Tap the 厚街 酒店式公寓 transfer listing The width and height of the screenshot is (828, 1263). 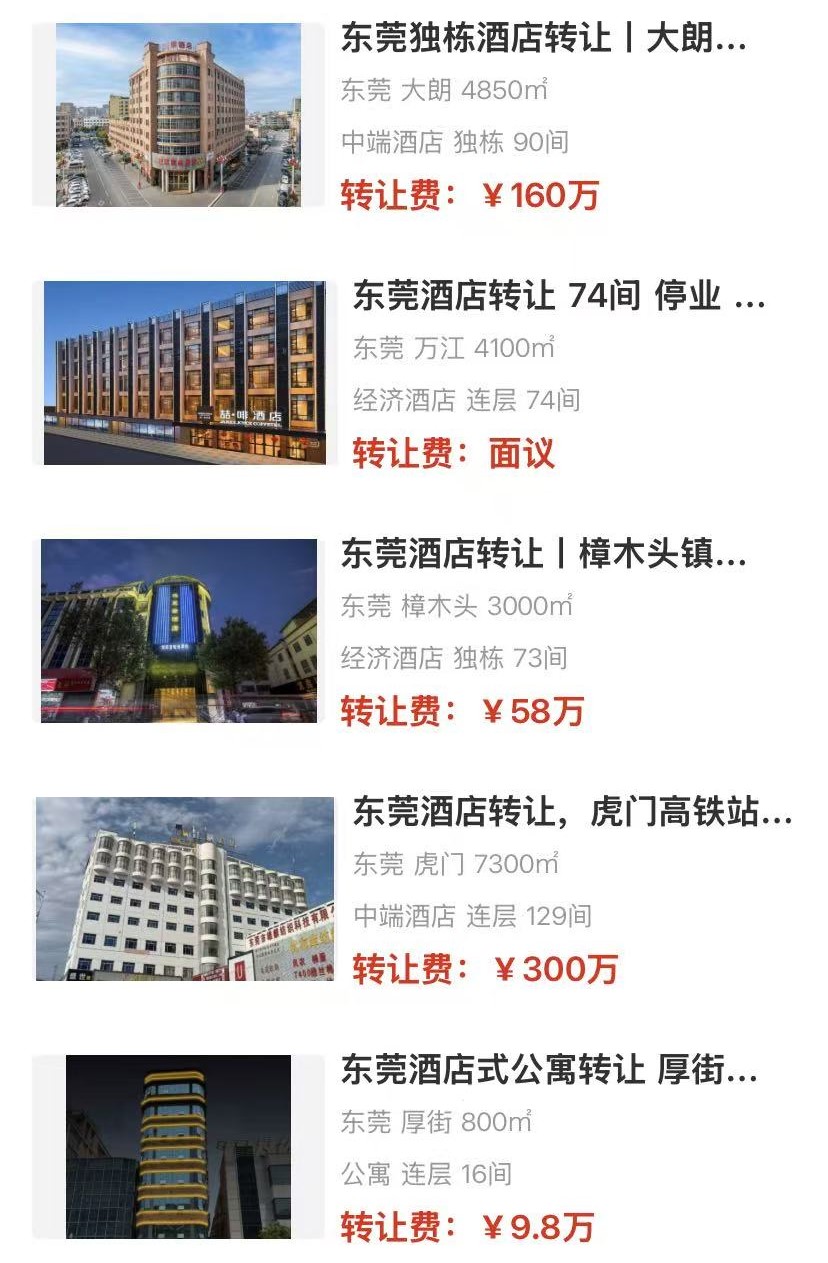(x=549, y=1071)
